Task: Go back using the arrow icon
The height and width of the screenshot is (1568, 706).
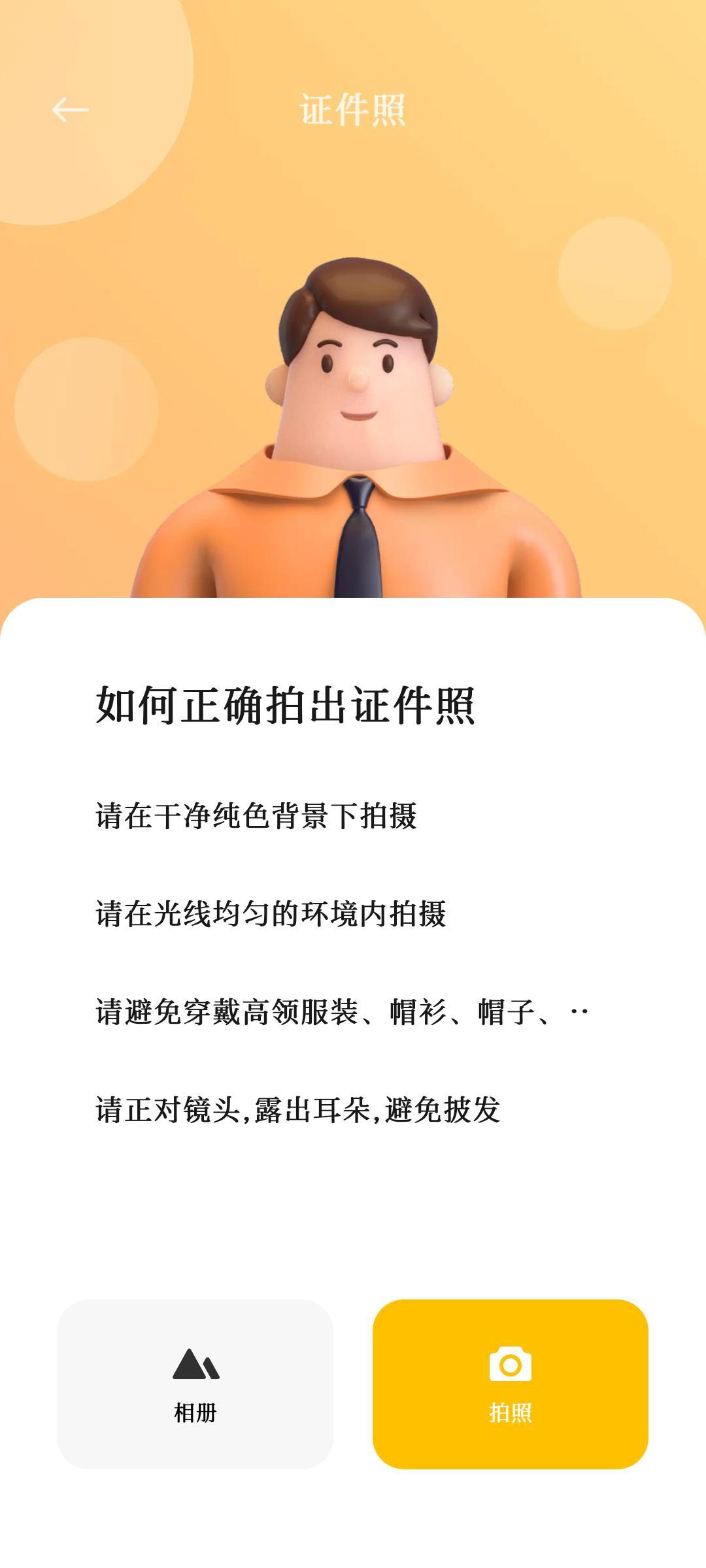Action: click(70, 110)
